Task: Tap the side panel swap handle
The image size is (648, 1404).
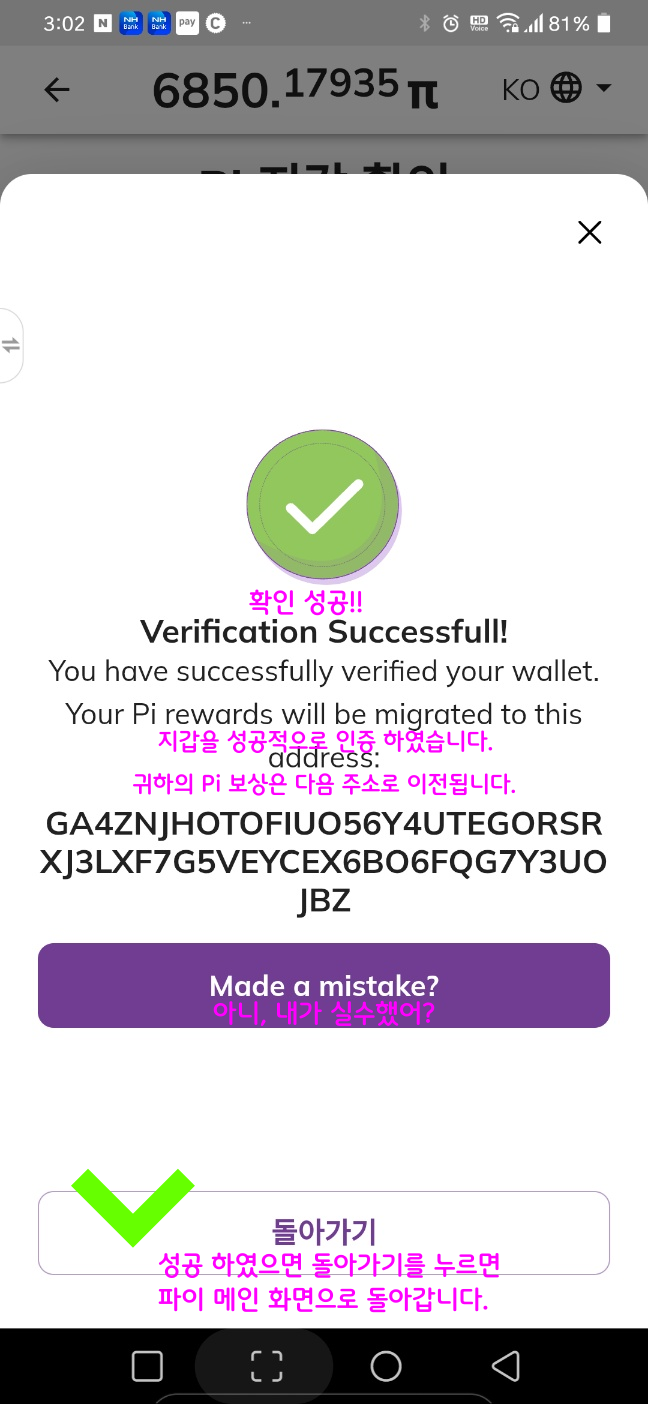Action: click(x=11, y=345)
